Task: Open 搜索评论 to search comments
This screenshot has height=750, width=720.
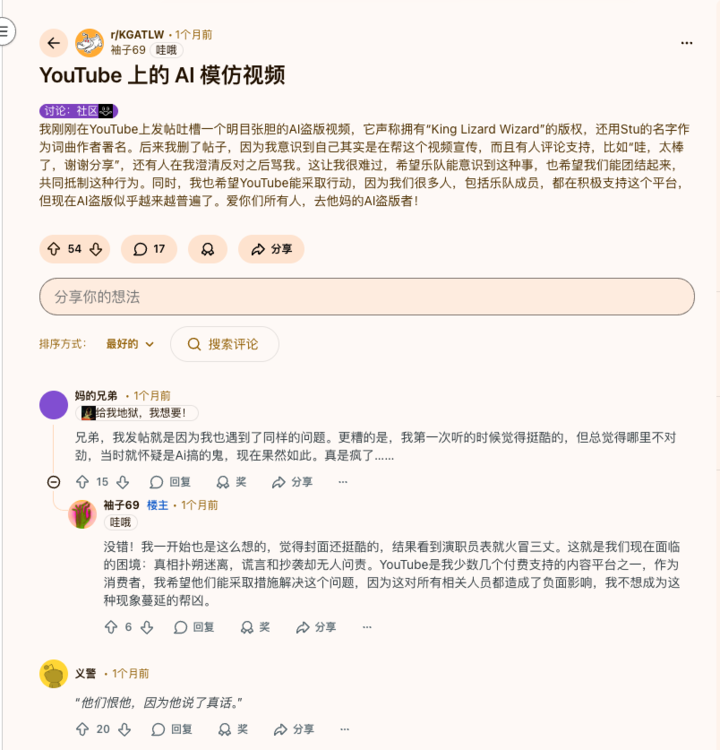Action: pos(224,344)
